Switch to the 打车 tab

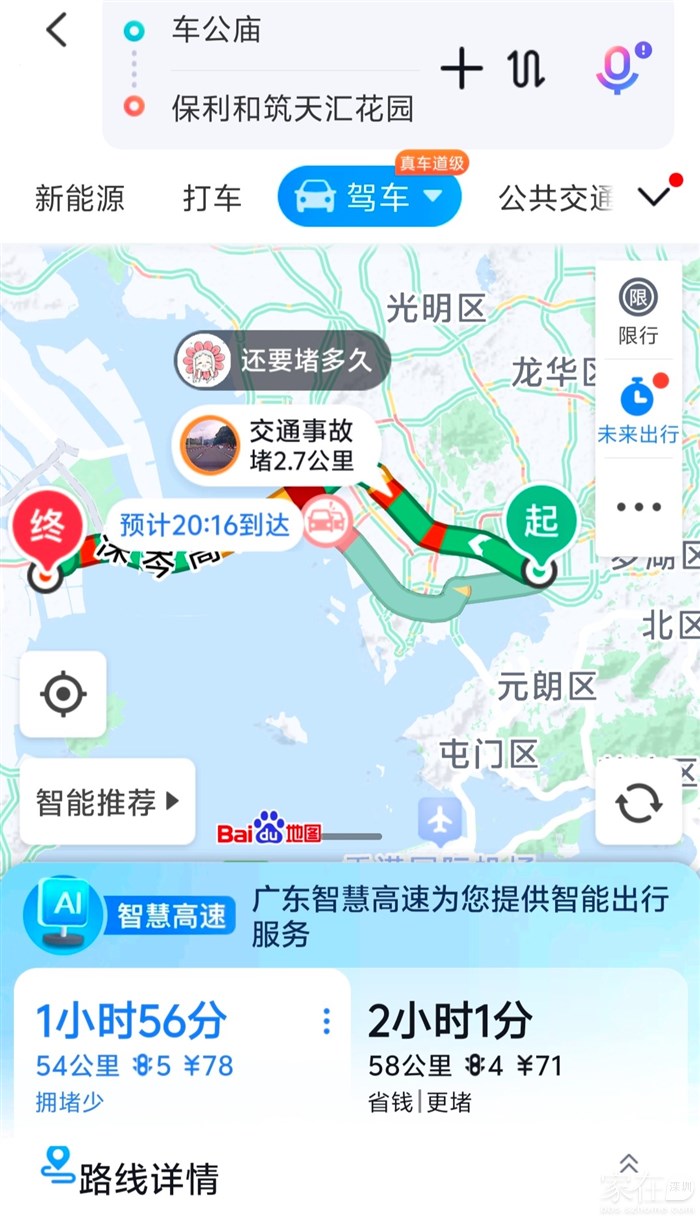click(x=212, y=198)
